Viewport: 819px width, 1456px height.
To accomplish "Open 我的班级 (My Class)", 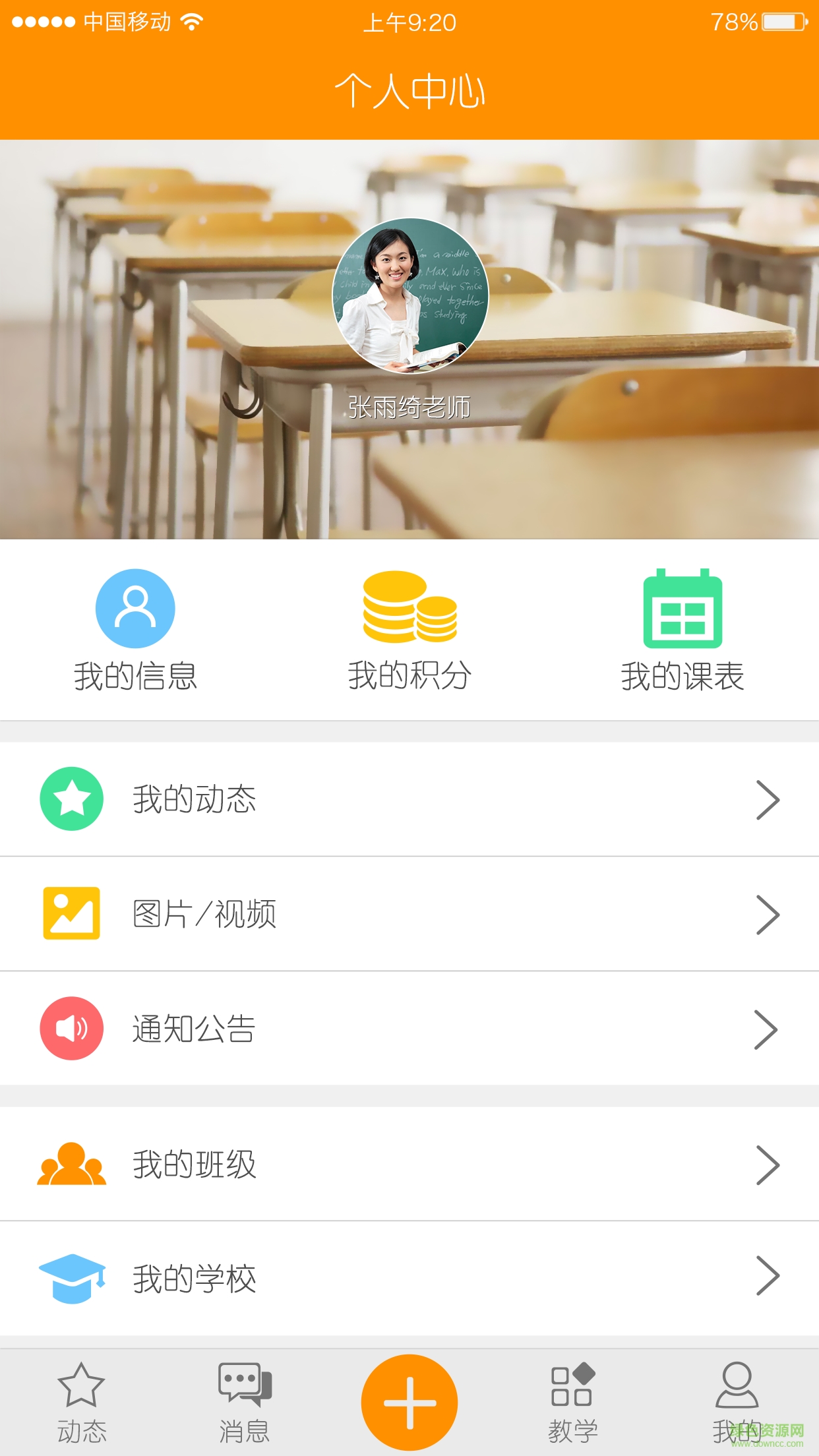I will click(409, 1165).
